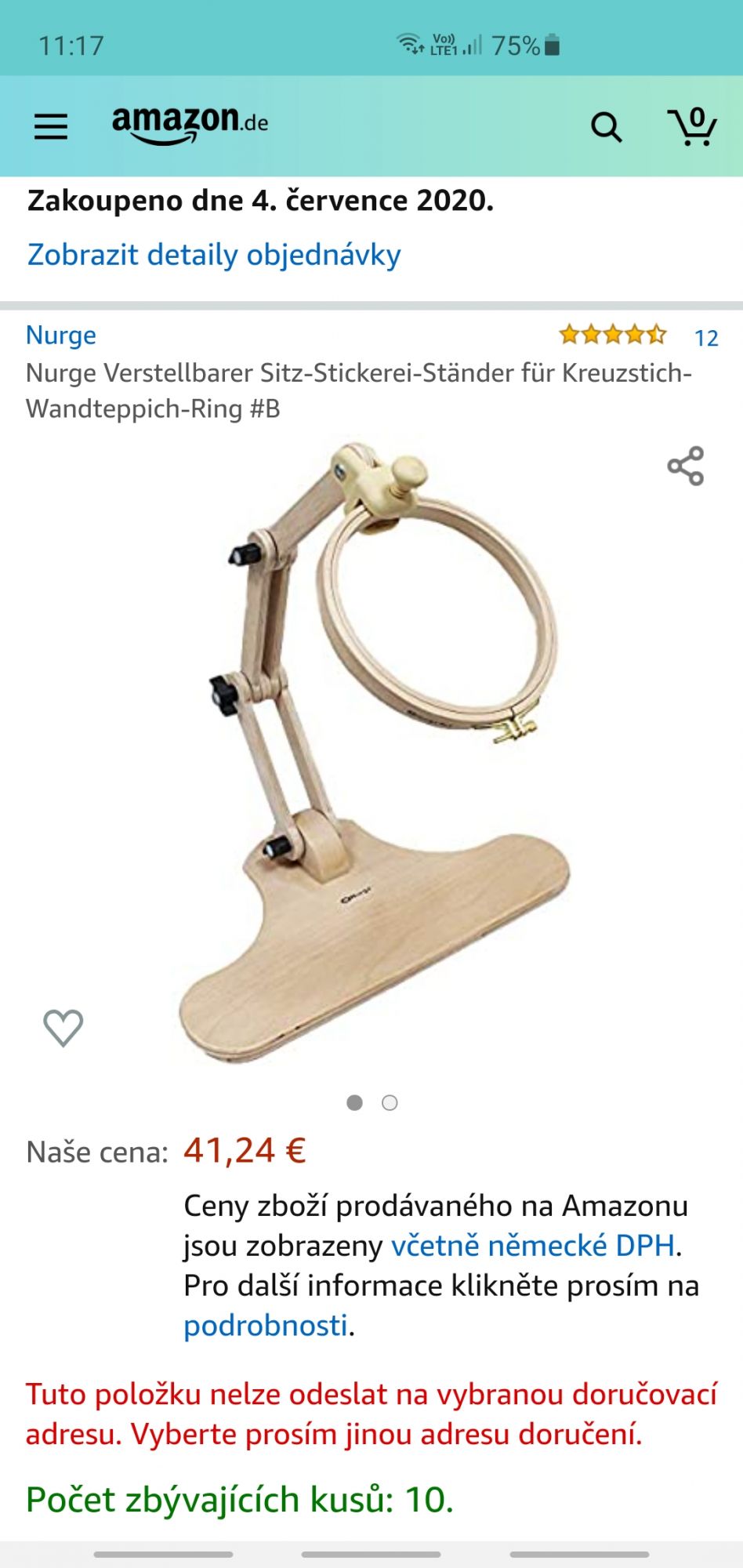
Task: Open the shopping cart
Action: 692,126
